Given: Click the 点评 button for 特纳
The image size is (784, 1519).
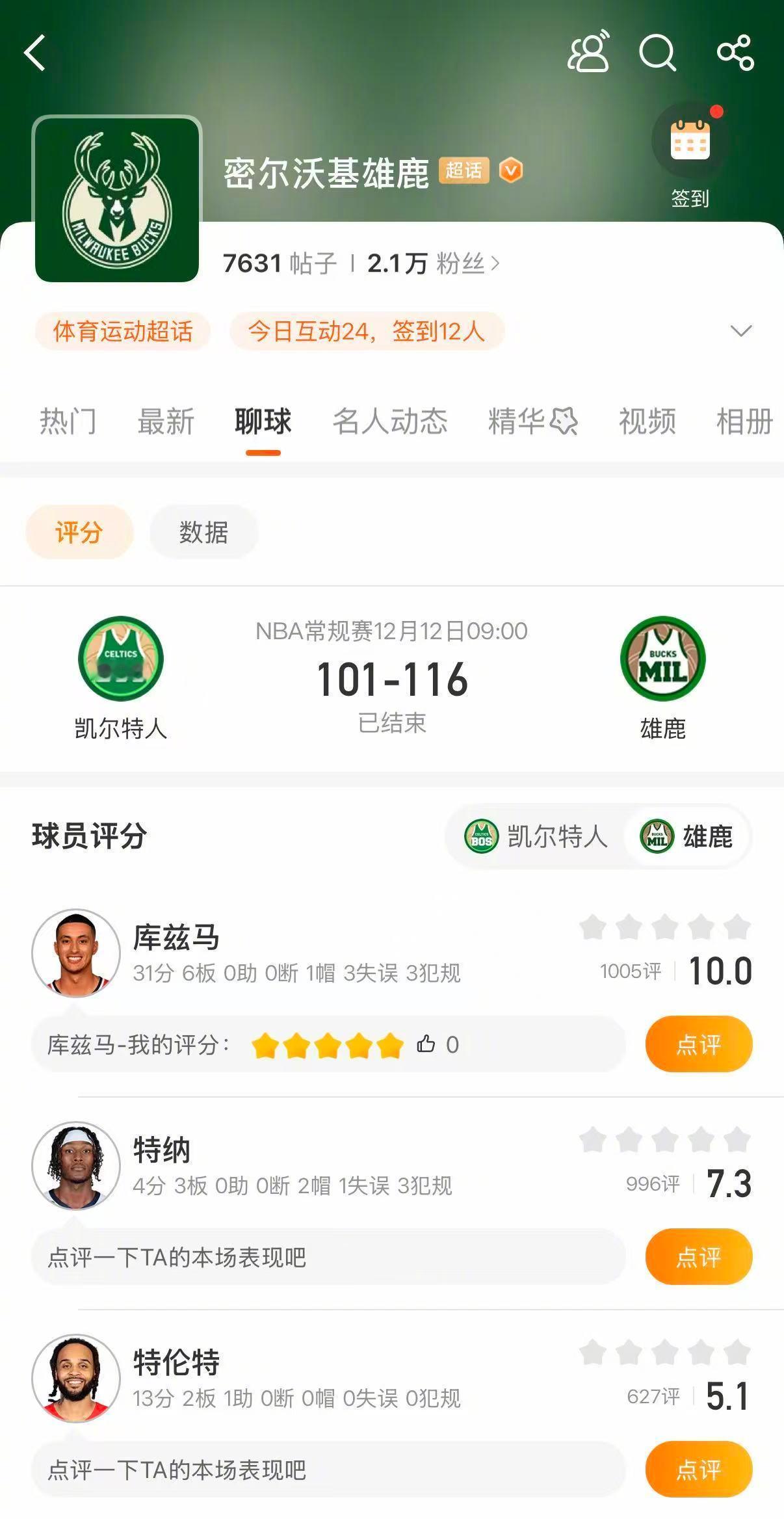Looking at the screenshot, I should (699, 1256).
